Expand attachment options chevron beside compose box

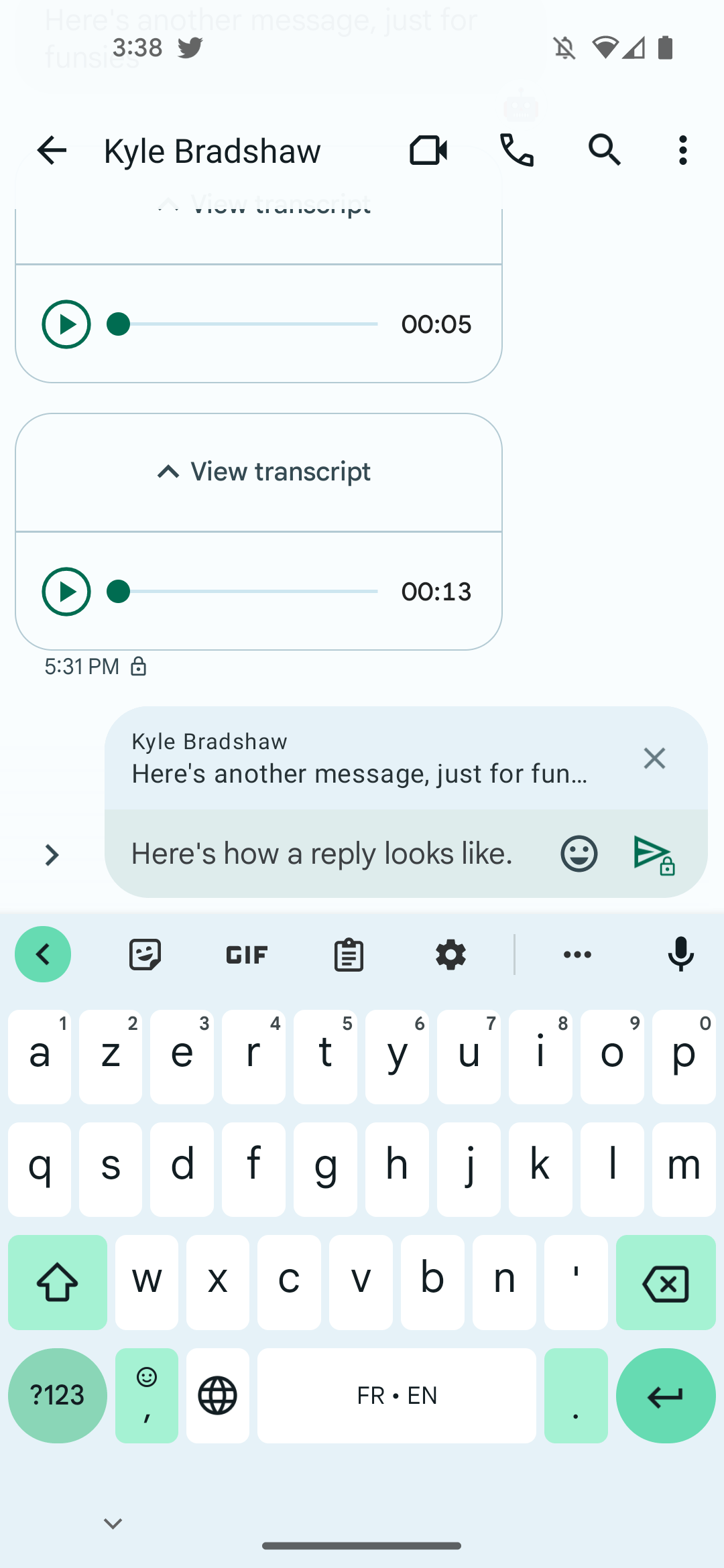[x=52, y=855]
